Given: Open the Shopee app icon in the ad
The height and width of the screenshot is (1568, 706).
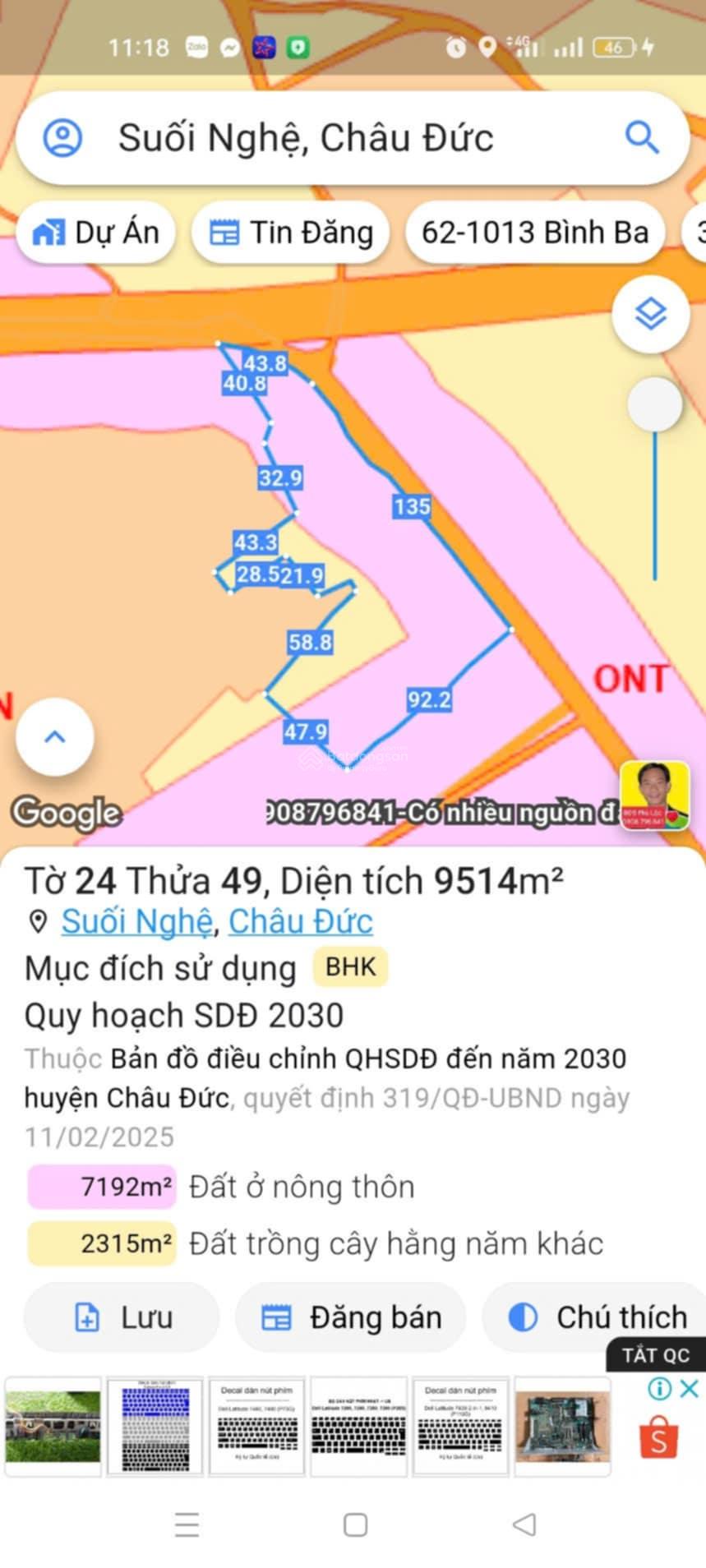Looking at the screenshot, I should point(659,1435).
